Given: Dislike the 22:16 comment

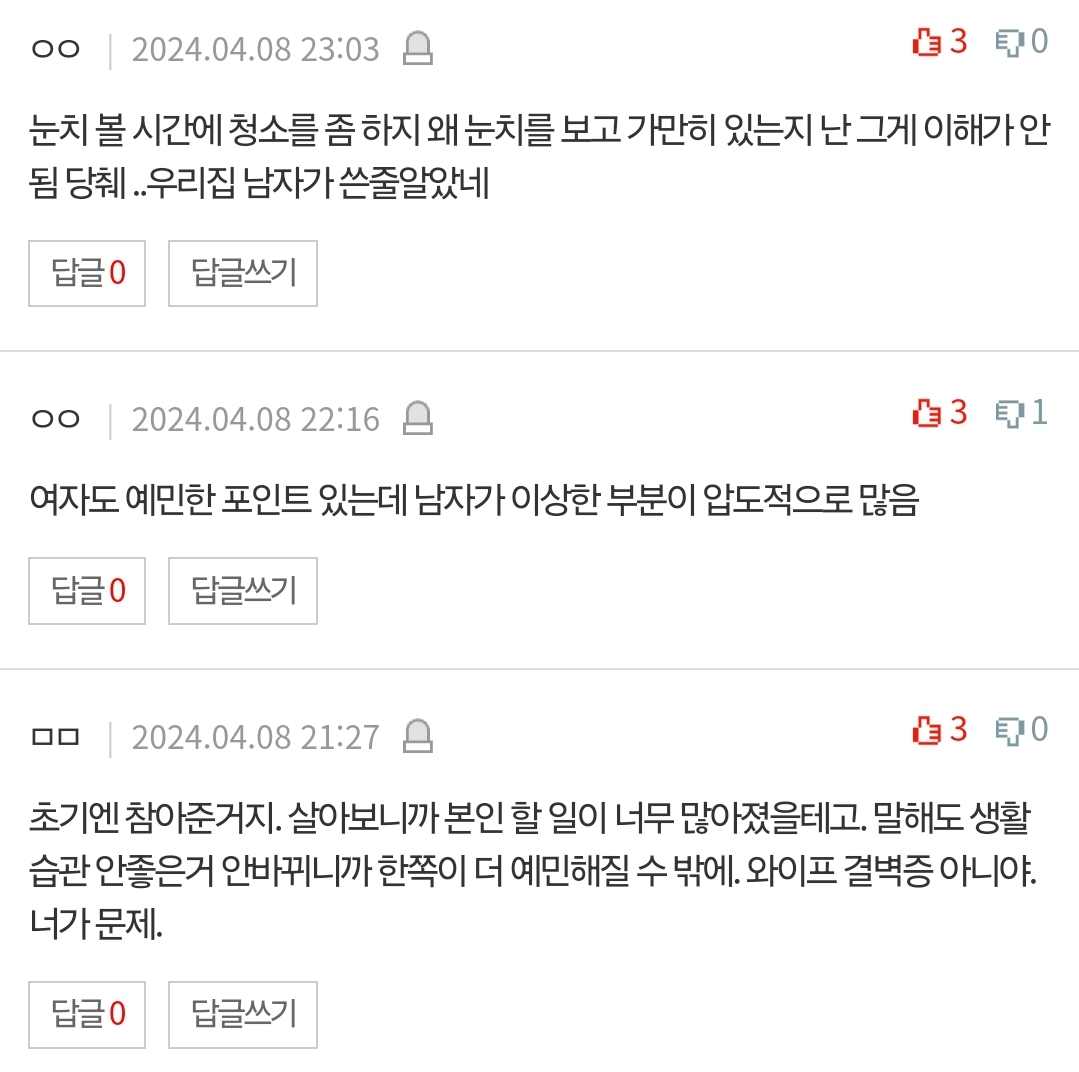Looking at the screenshot, I should pyautogui.click(x=1022, y=412).
